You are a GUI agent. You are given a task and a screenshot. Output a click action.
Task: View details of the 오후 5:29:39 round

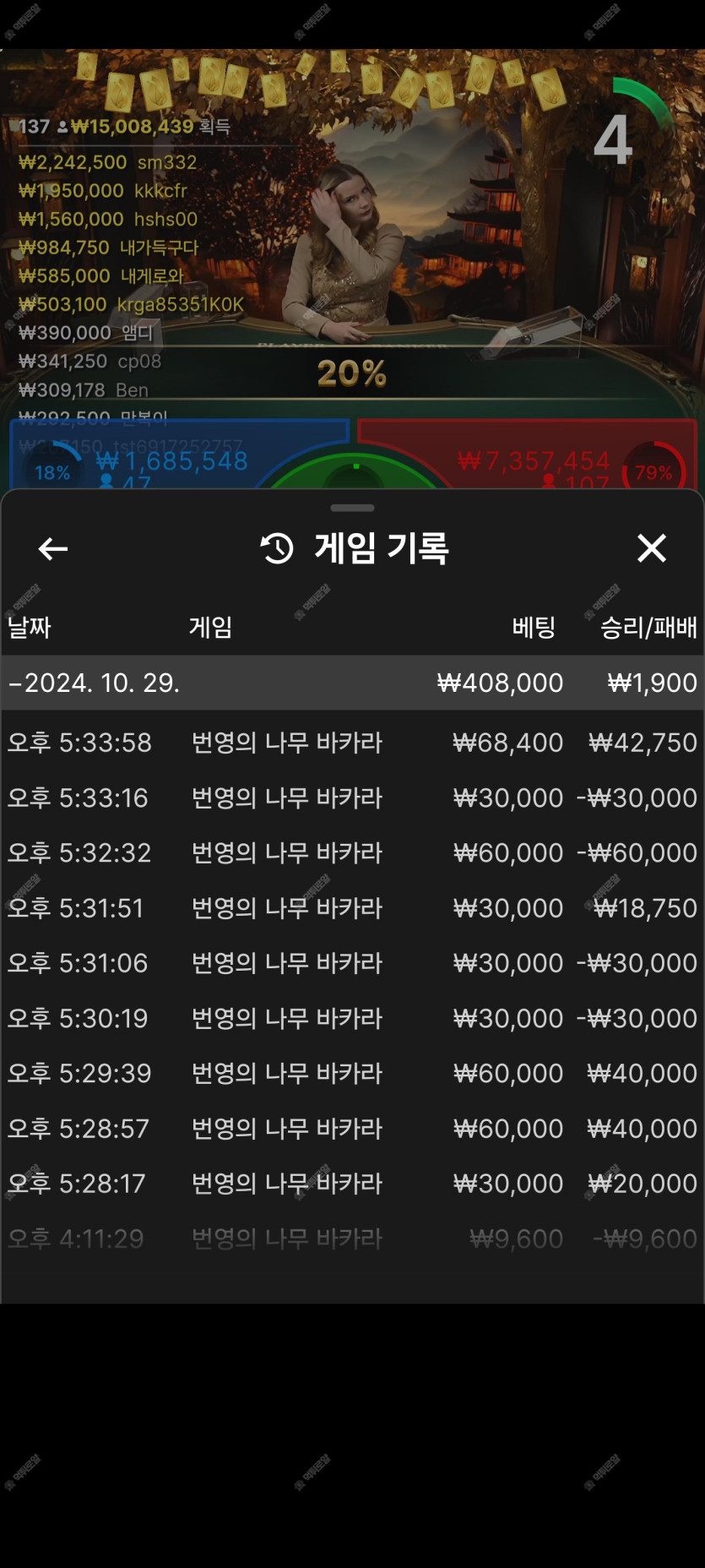click(352, 1073)
